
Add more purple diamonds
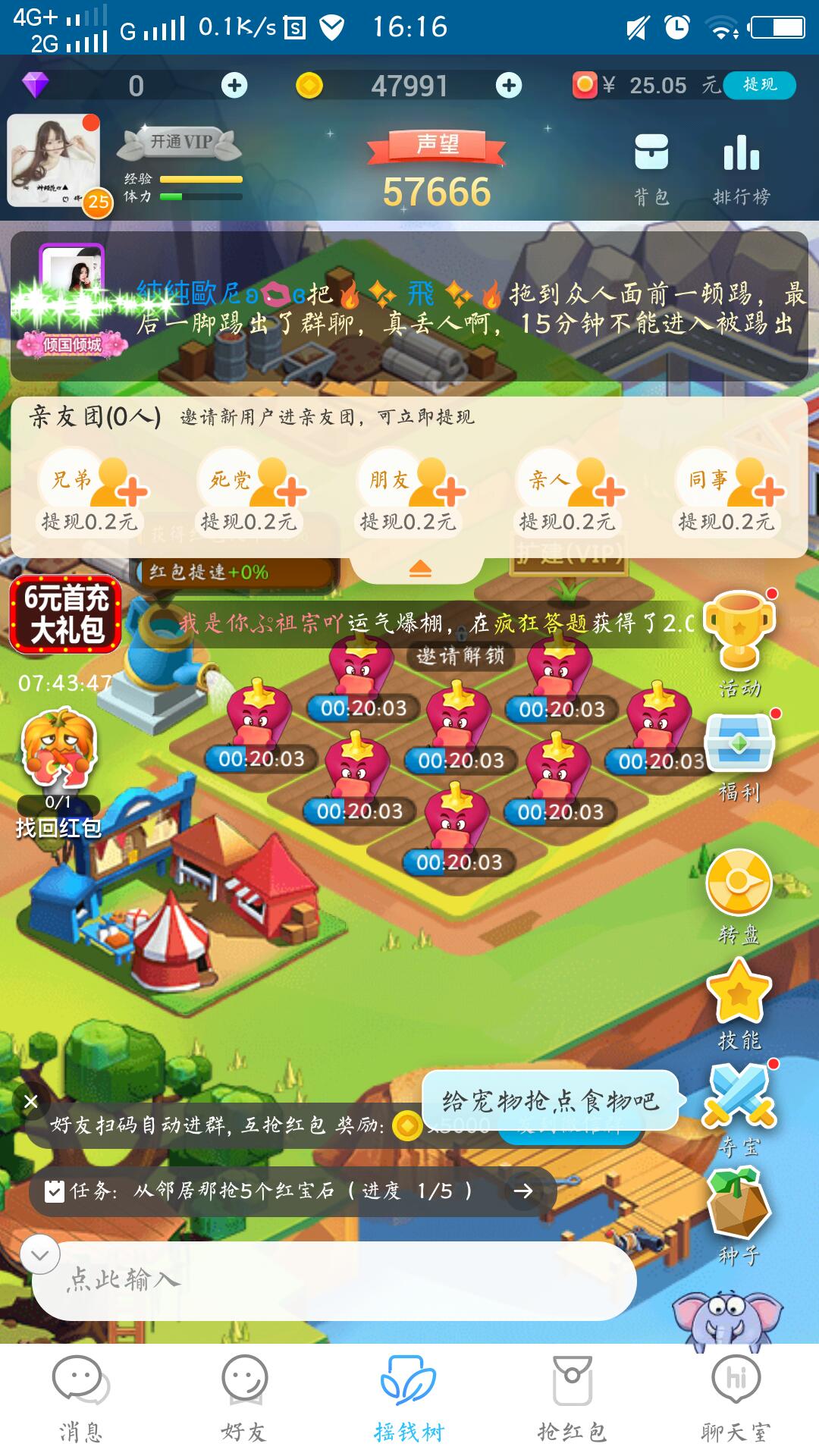(234, 86)
